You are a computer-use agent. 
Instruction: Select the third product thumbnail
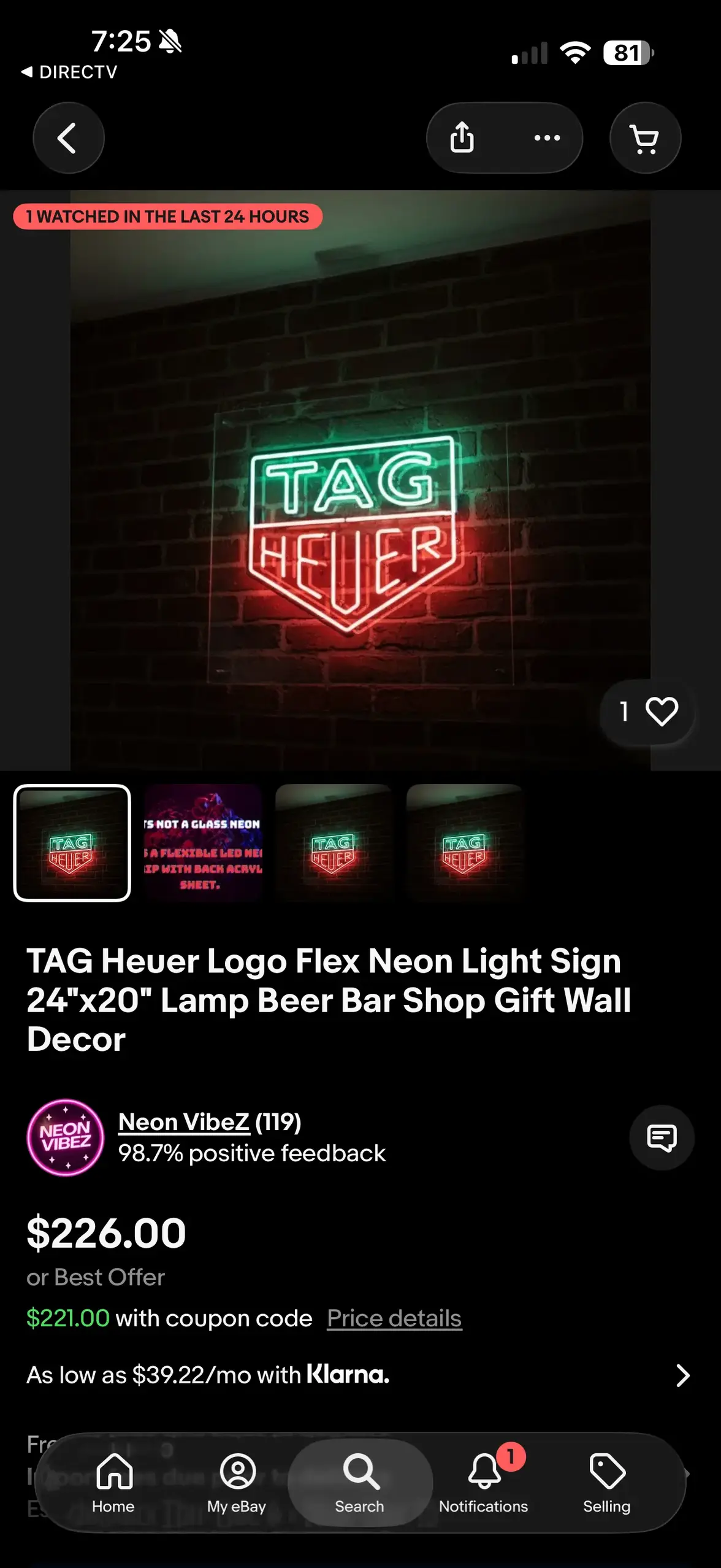(x=334, y=843)
